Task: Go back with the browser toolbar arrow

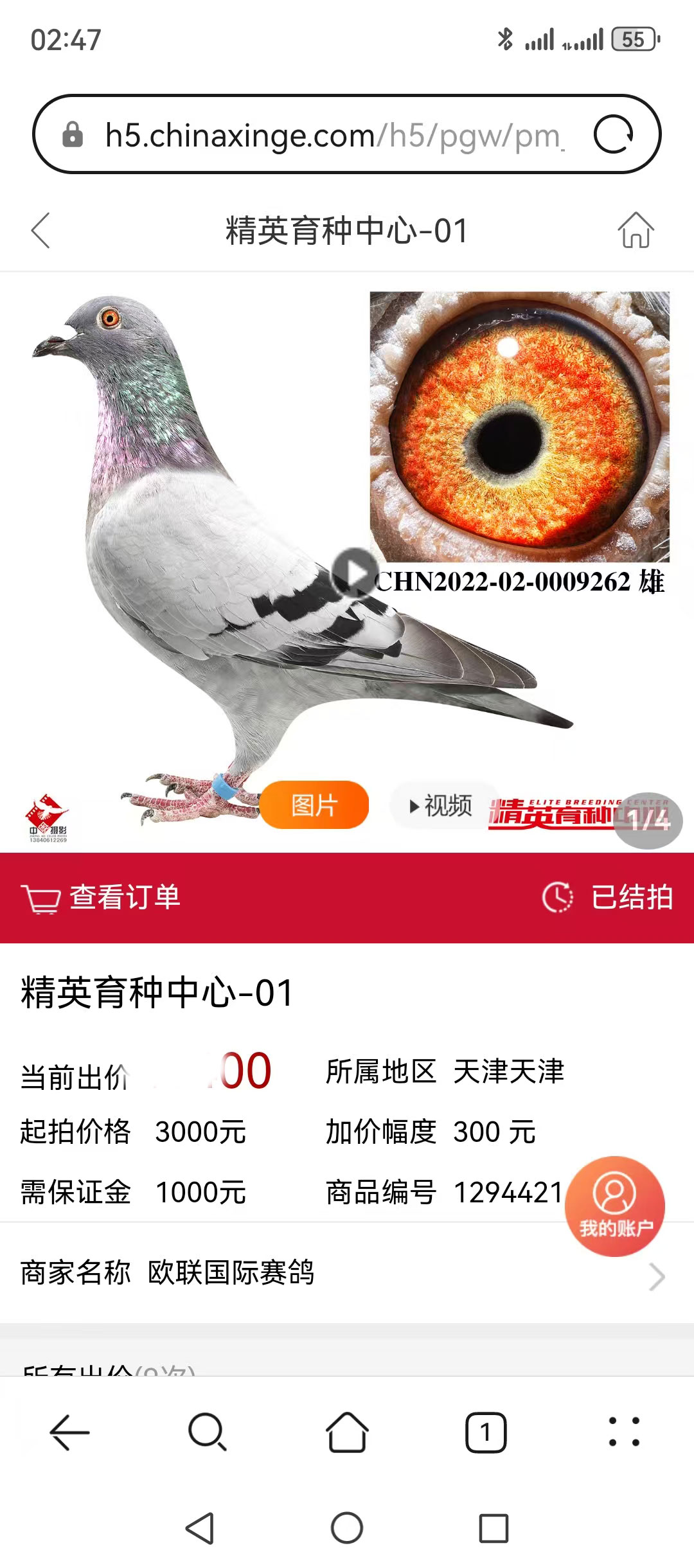Action: coord(69,1432)
